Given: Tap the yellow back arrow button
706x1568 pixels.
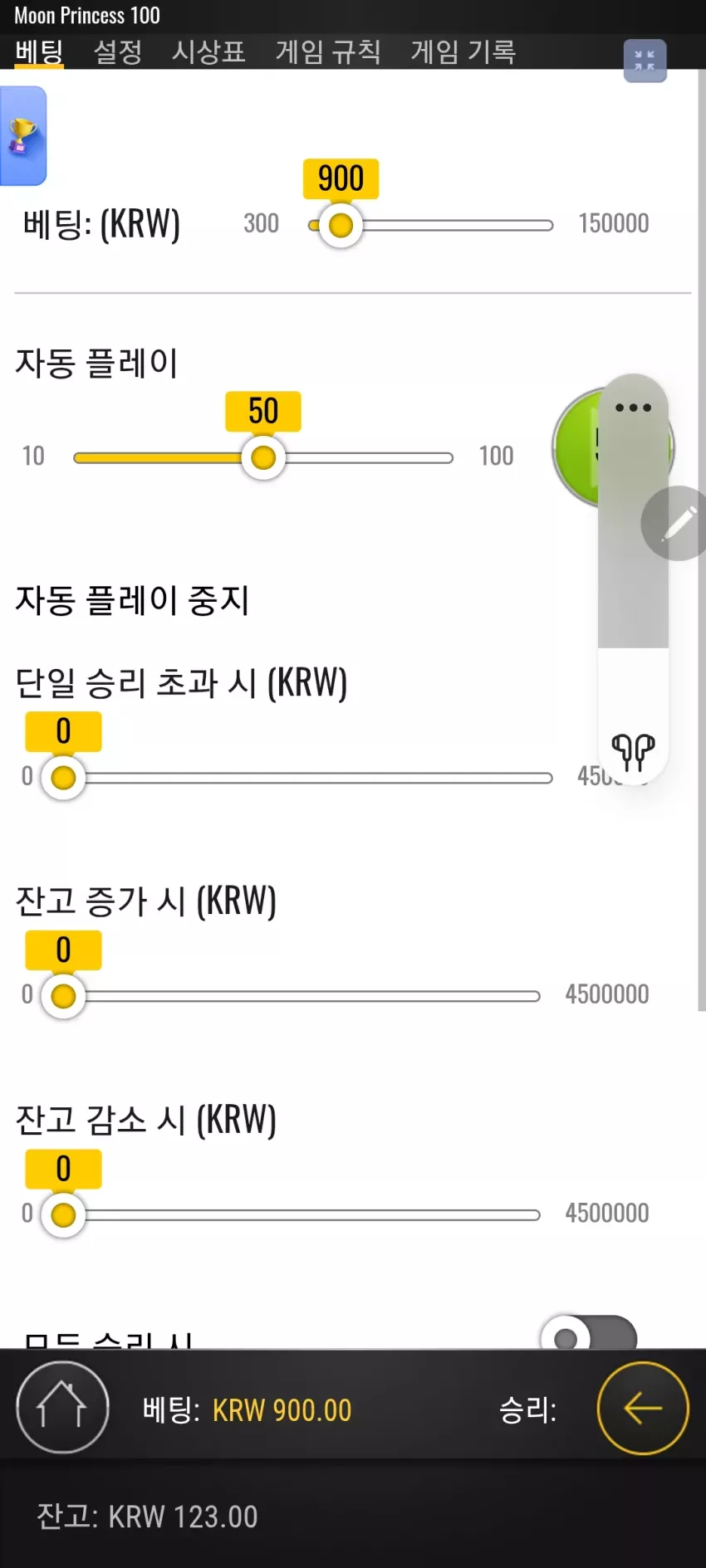Looking at the screenshot, I should coord(643,1408).
